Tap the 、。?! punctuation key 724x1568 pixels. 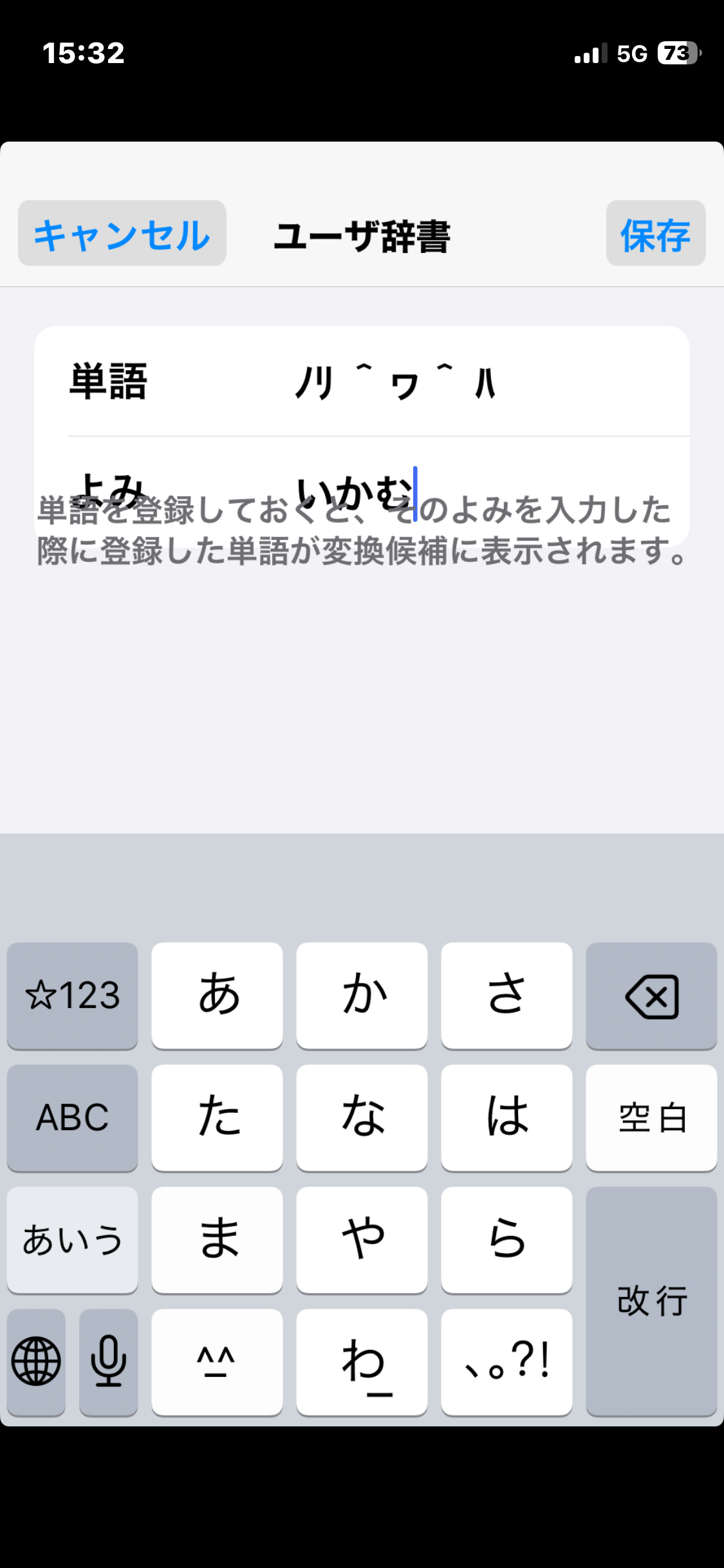point(506,1362)
